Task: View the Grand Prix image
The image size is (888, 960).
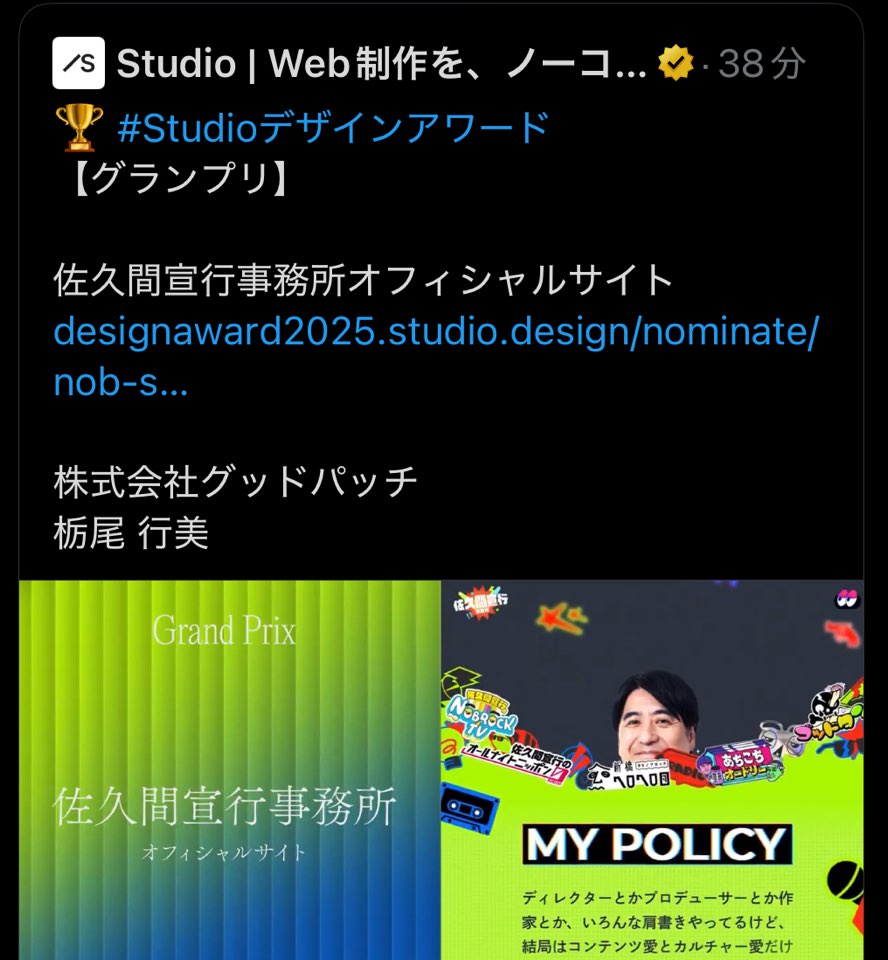Action: [229, 770]
